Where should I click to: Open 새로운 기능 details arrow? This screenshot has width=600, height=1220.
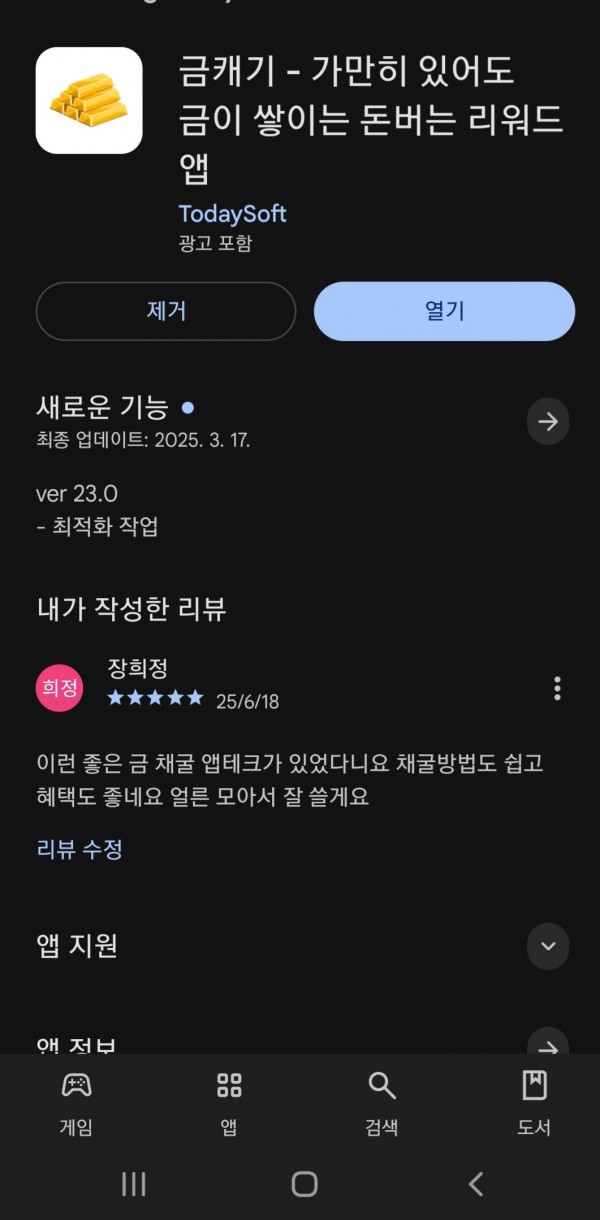tap(548, 422)
